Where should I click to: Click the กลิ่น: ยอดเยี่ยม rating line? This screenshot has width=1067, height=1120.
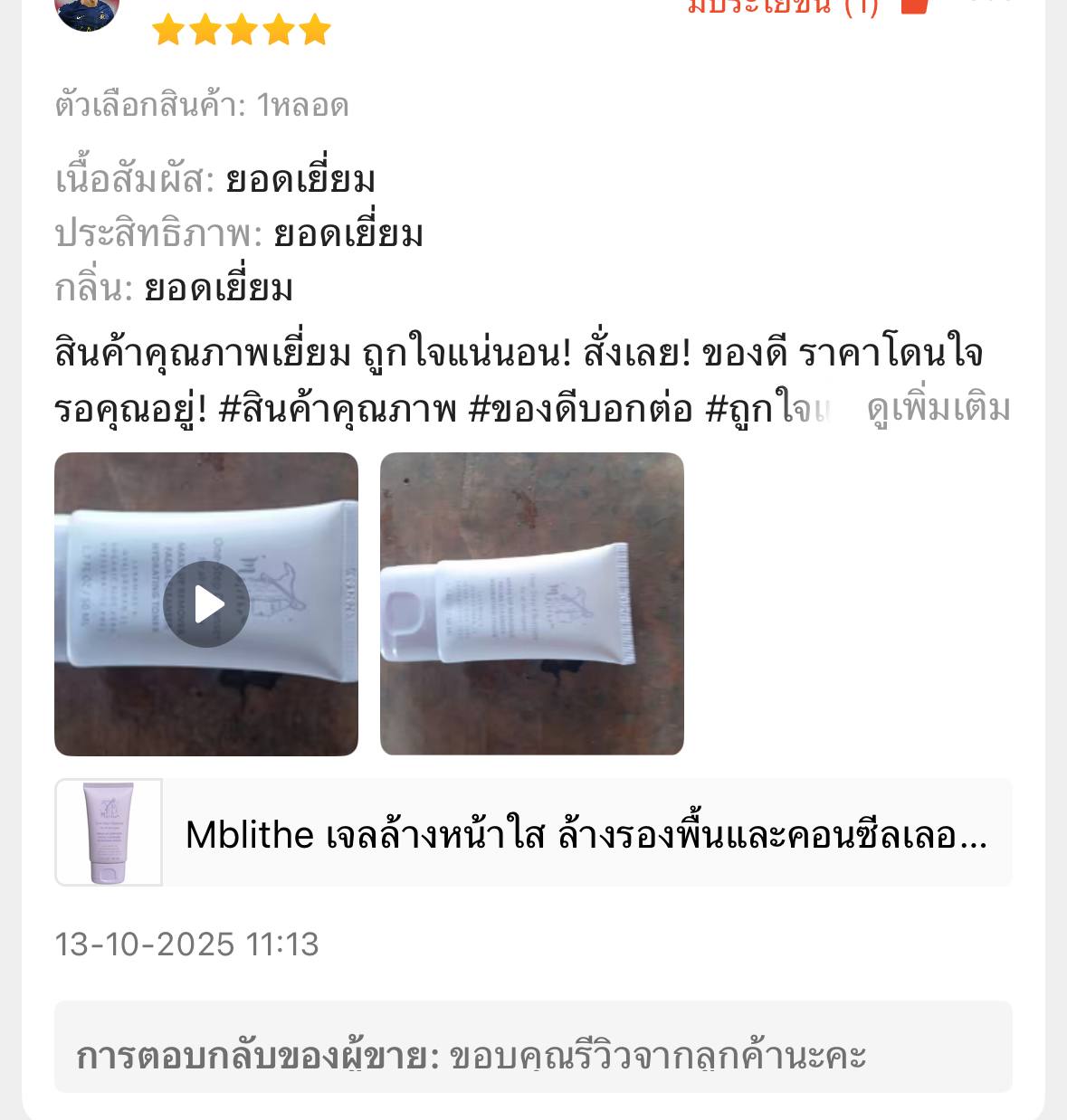coord(174,287)
